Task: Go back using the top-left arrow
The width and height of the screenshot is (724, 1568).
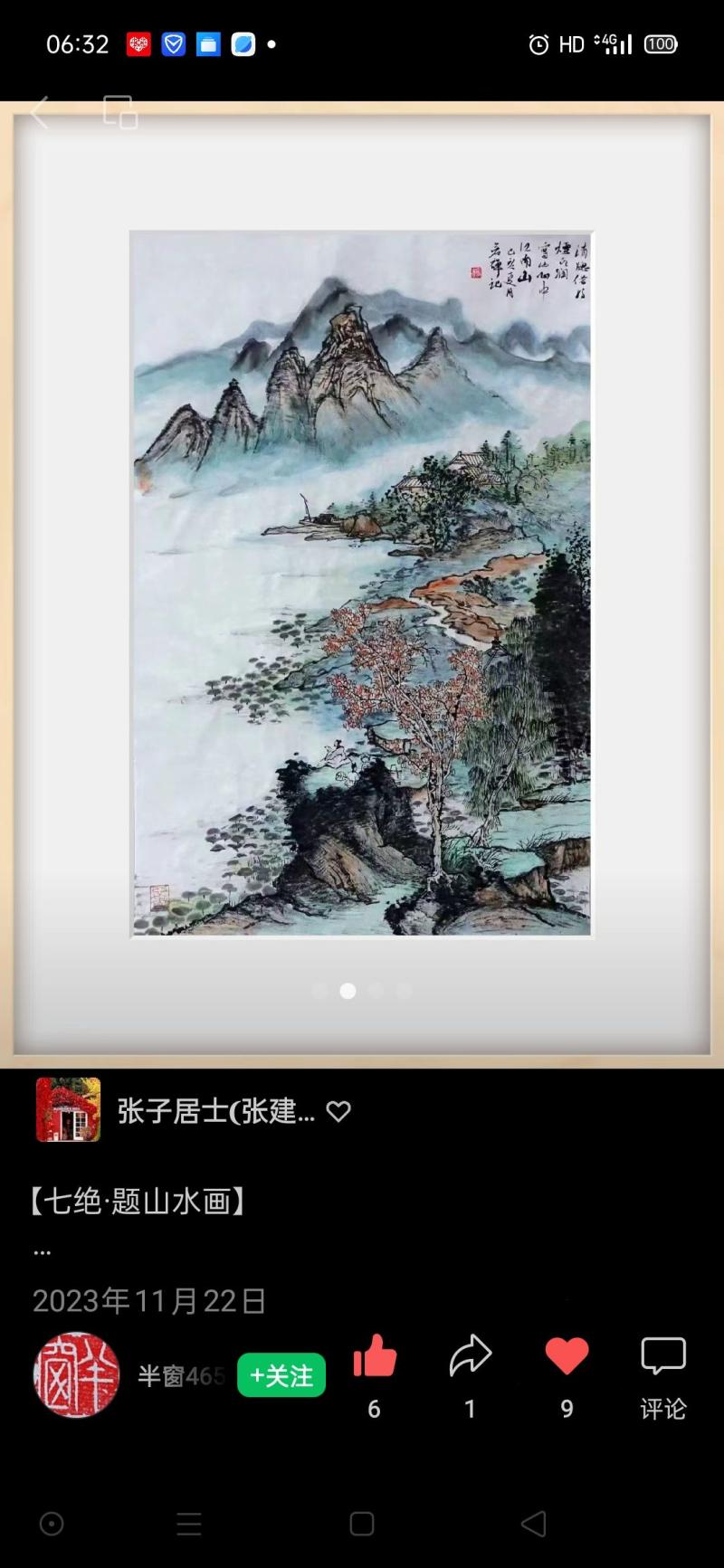Action: click(x=39, y=113)
